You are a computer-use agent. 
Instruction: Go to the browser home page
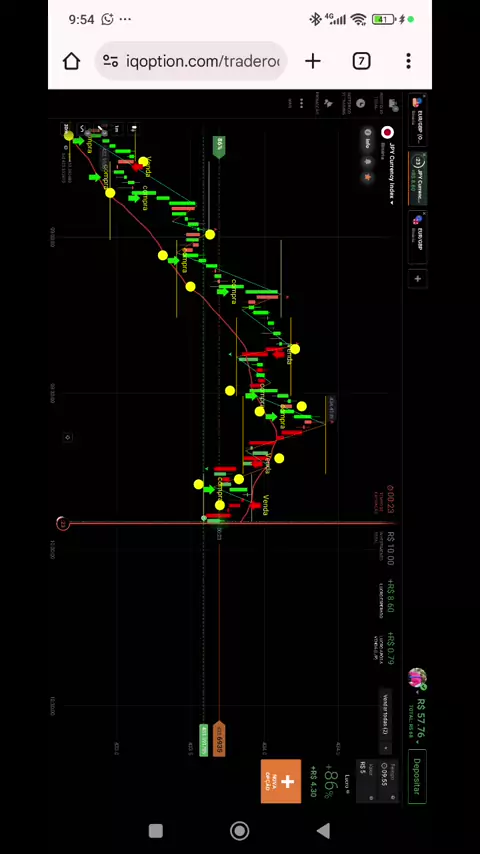point(71,61)
